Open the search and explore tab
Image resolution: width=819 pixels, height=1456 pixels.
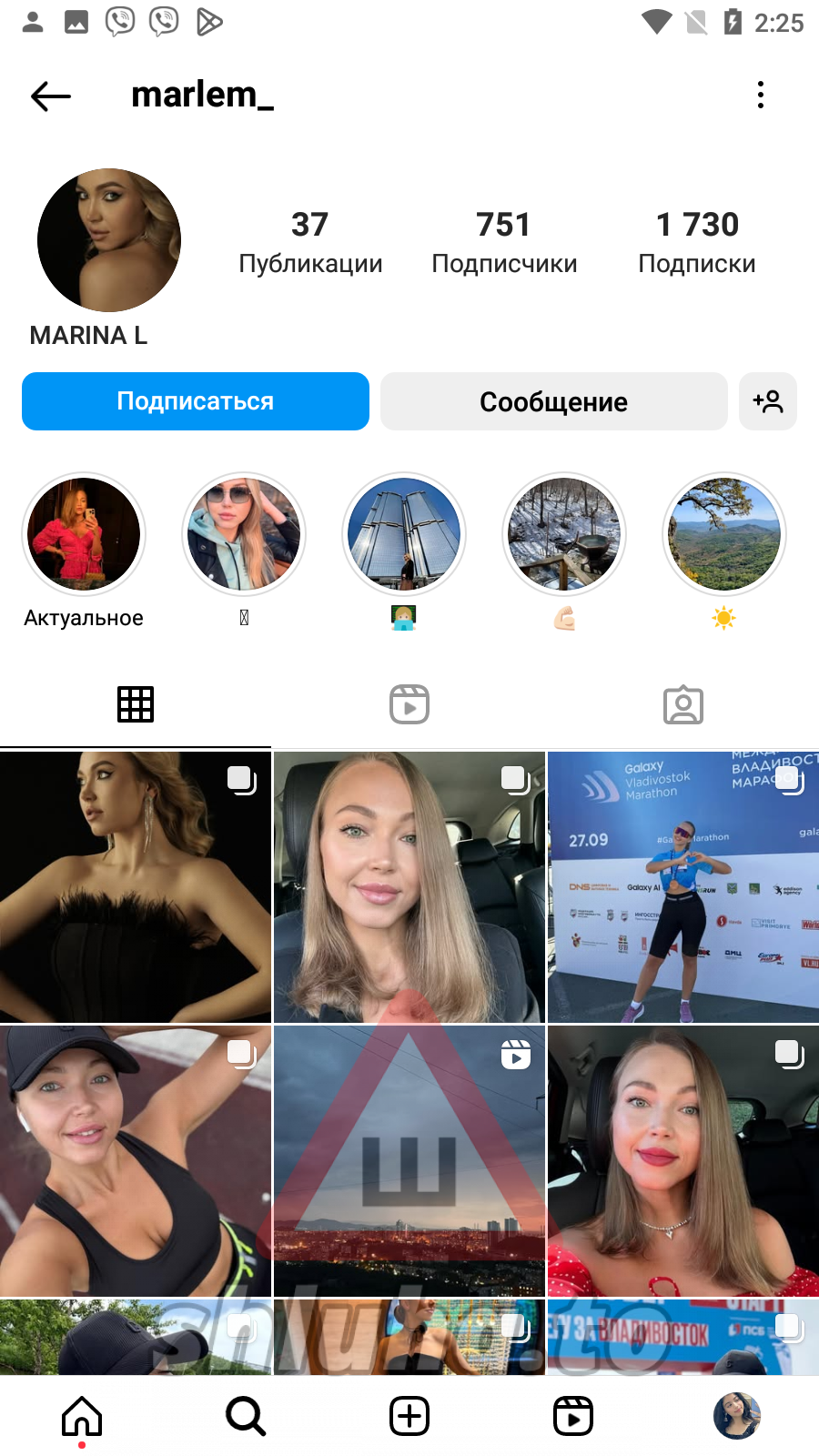point(246,1416)
